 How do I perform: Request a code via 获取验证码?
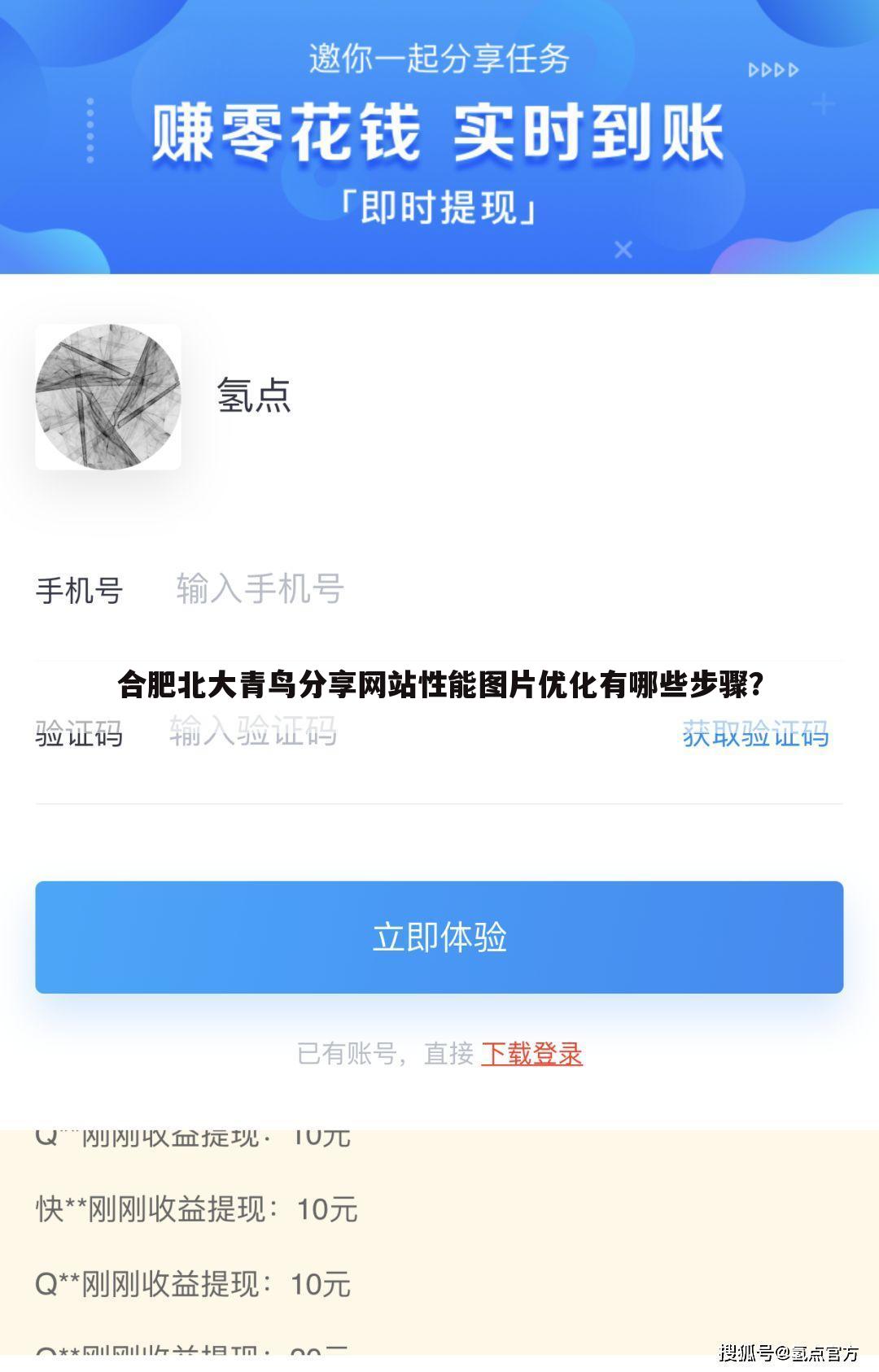tap(755, 735)
